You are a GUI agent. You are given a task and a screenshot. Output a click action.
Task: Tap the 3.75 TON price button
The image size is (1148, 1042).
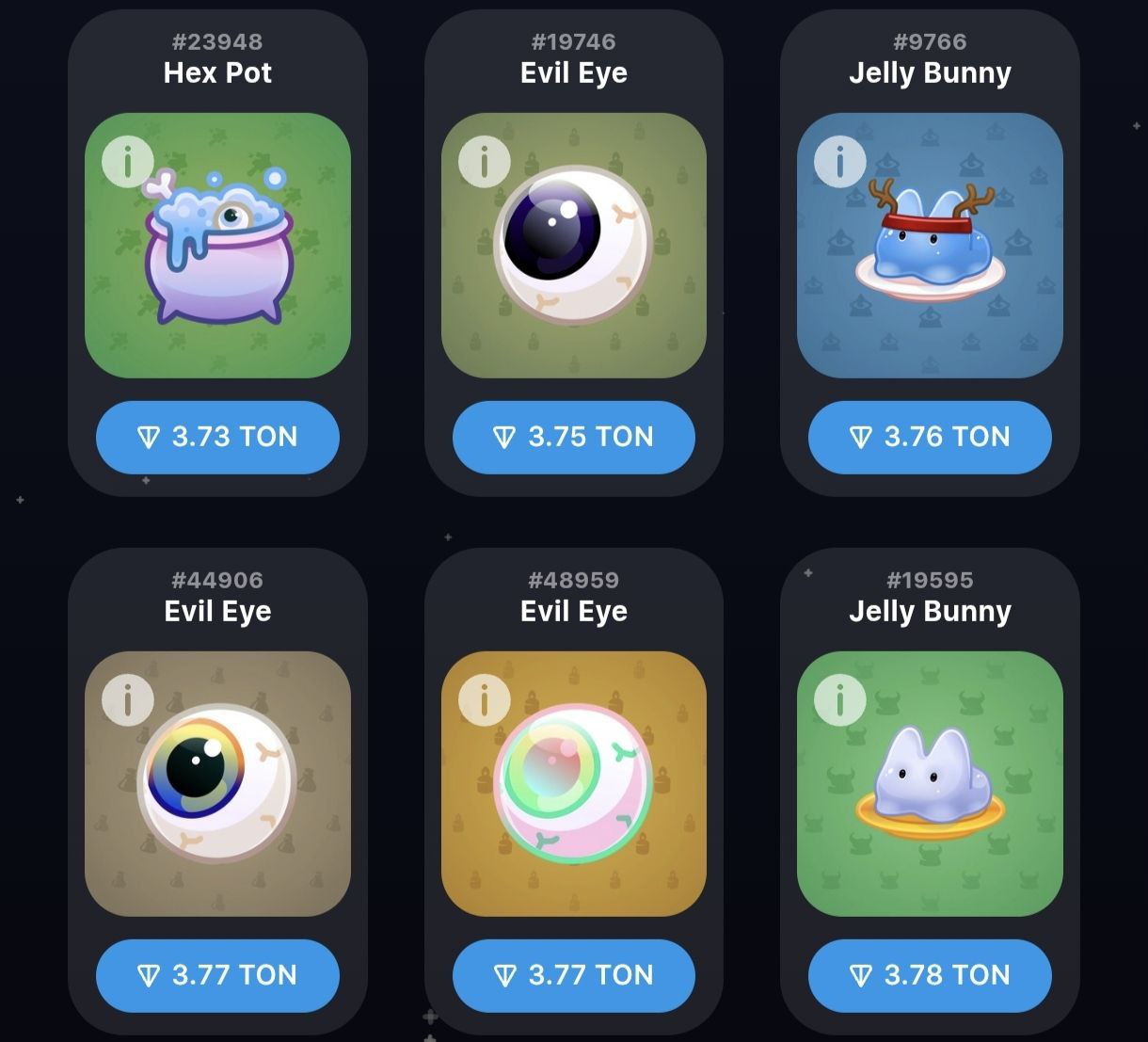[573, 437]
